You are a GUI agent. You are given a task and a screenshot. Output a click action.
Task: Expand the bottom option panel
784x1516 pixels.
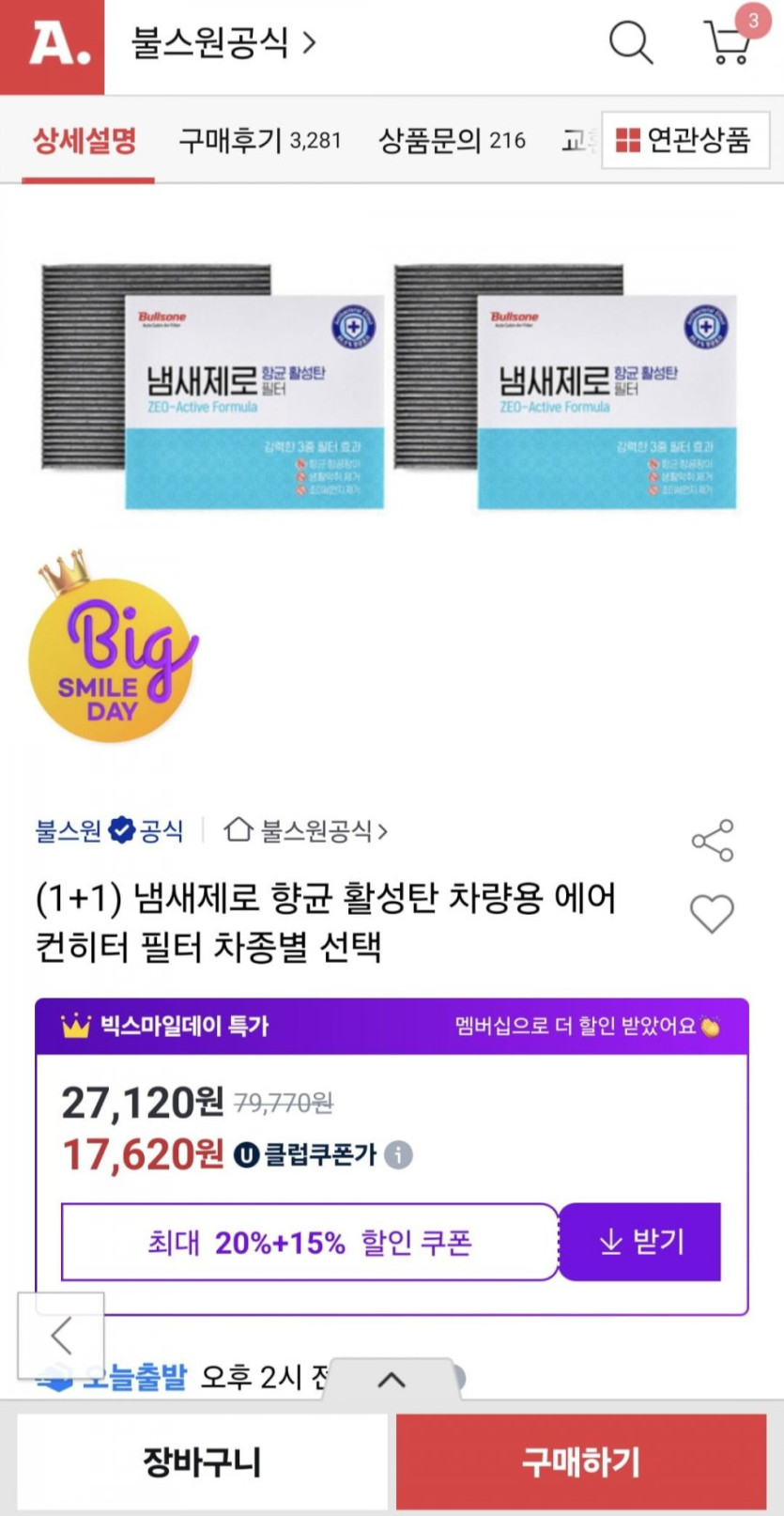[x=392, y=1381]
